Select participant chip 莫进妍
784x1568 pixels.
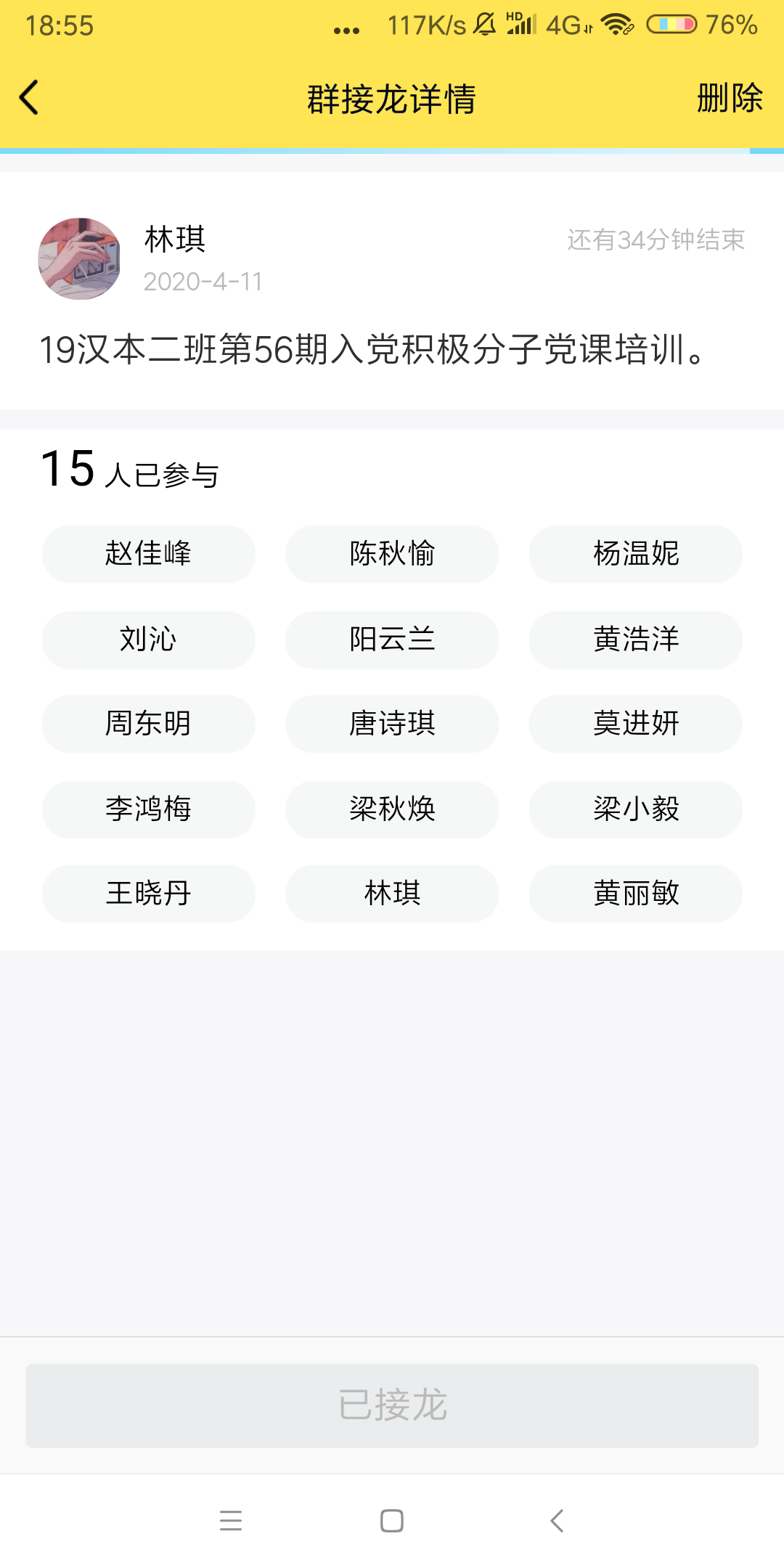pyautogui.click(x=635, y=724)
